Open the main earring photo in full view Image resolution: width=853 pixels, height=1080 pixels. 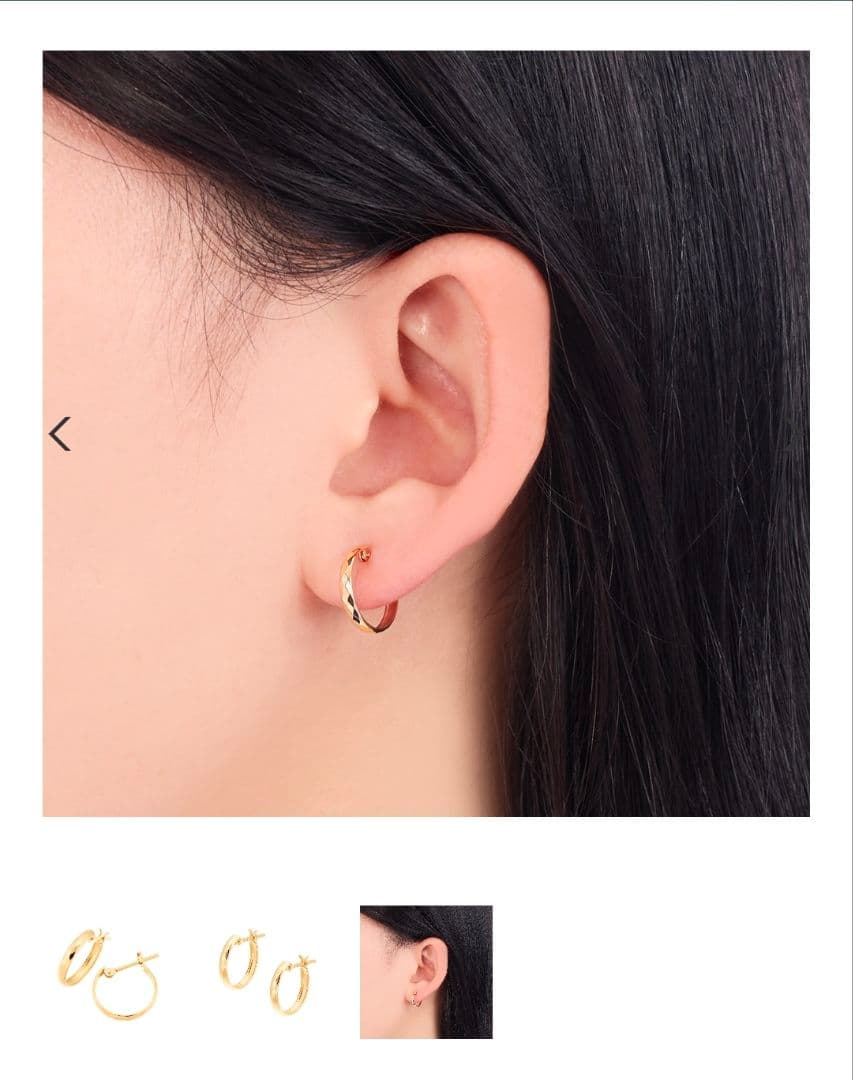[426, 434]
